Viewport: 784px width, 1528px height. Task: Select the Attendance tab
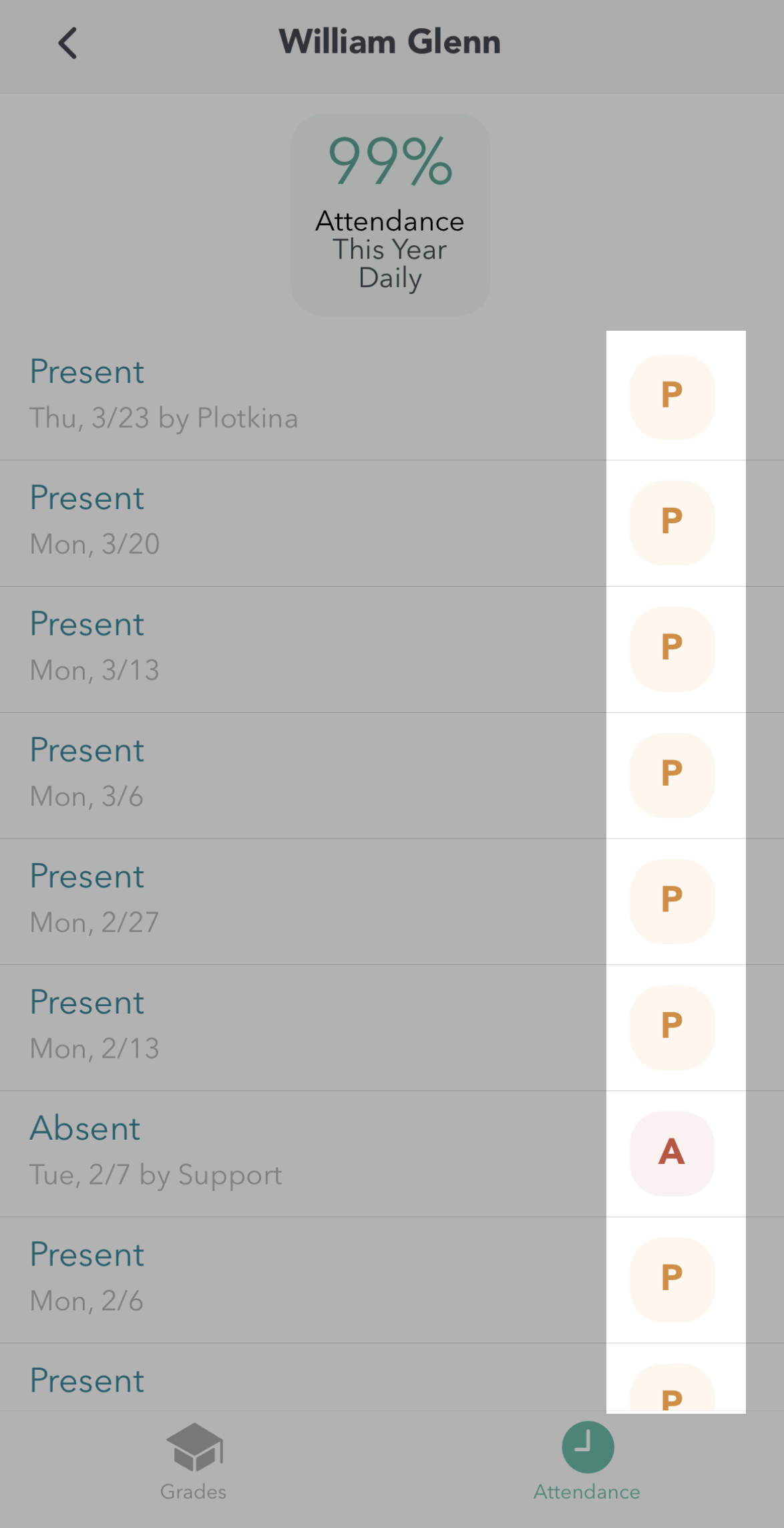tap(587, 1461)
